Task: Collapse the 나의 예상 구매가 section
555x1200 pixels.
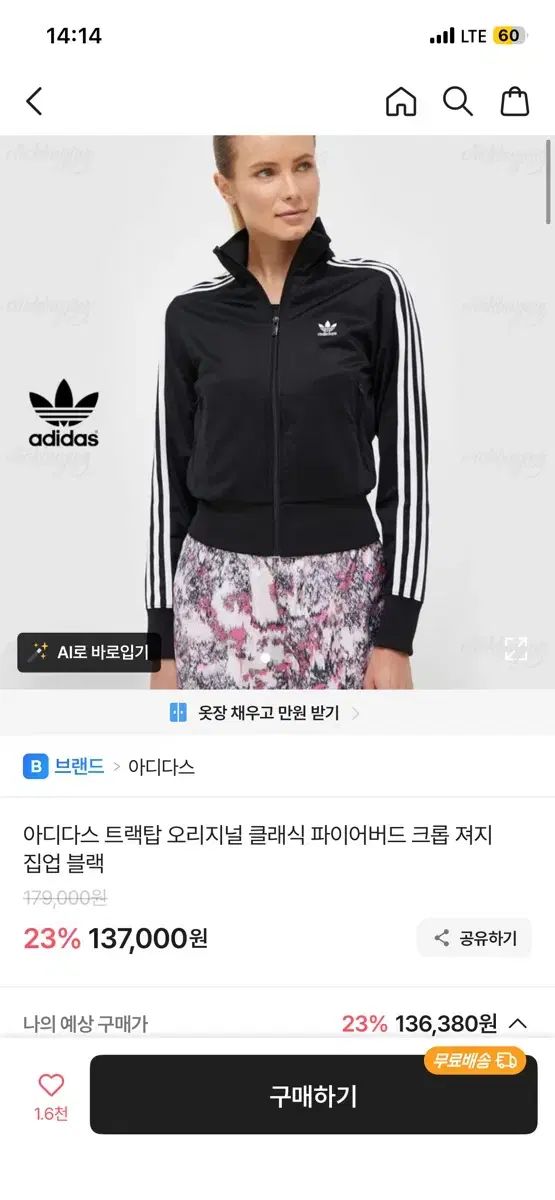Action: (518, 1023)
